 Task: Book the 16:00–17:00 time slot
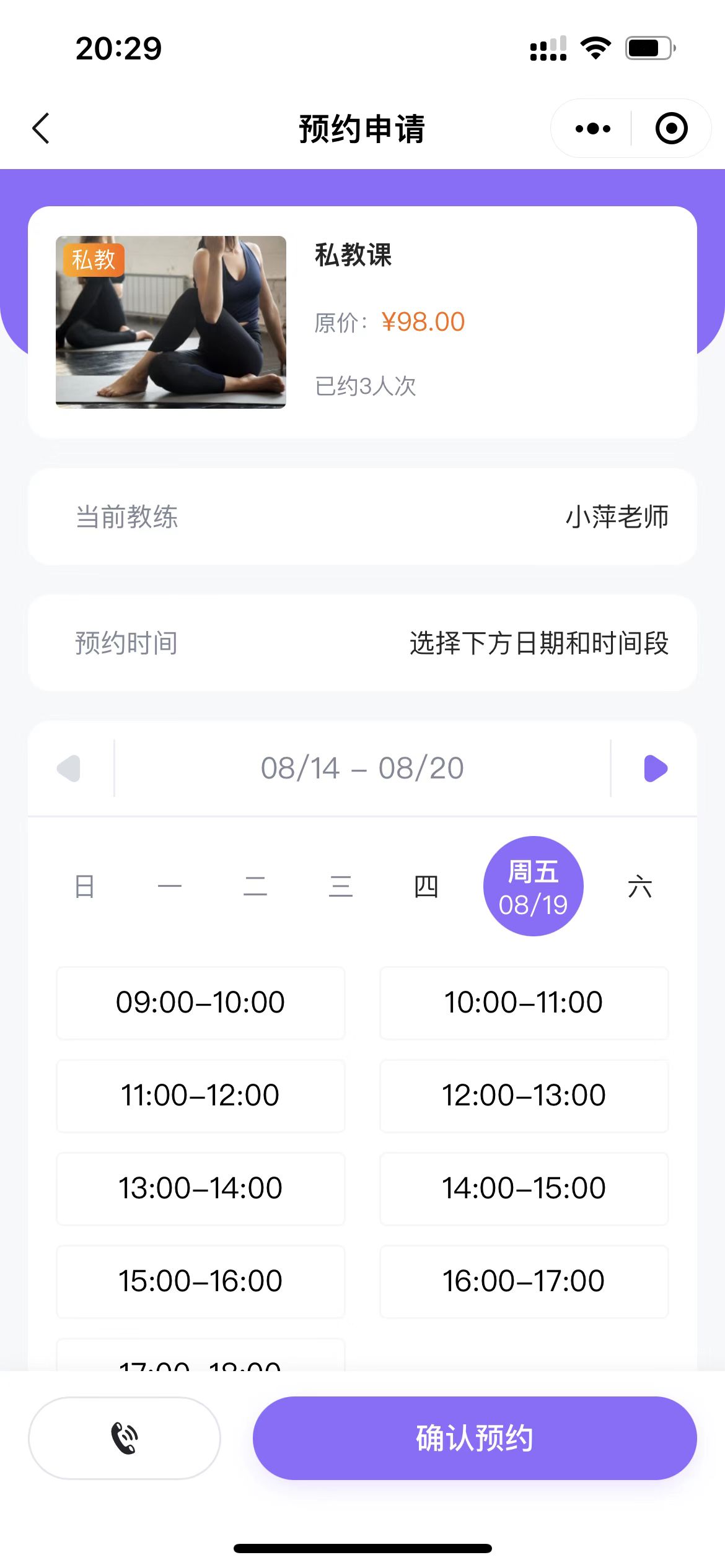pyautogui.click(x=524, y=1281)
